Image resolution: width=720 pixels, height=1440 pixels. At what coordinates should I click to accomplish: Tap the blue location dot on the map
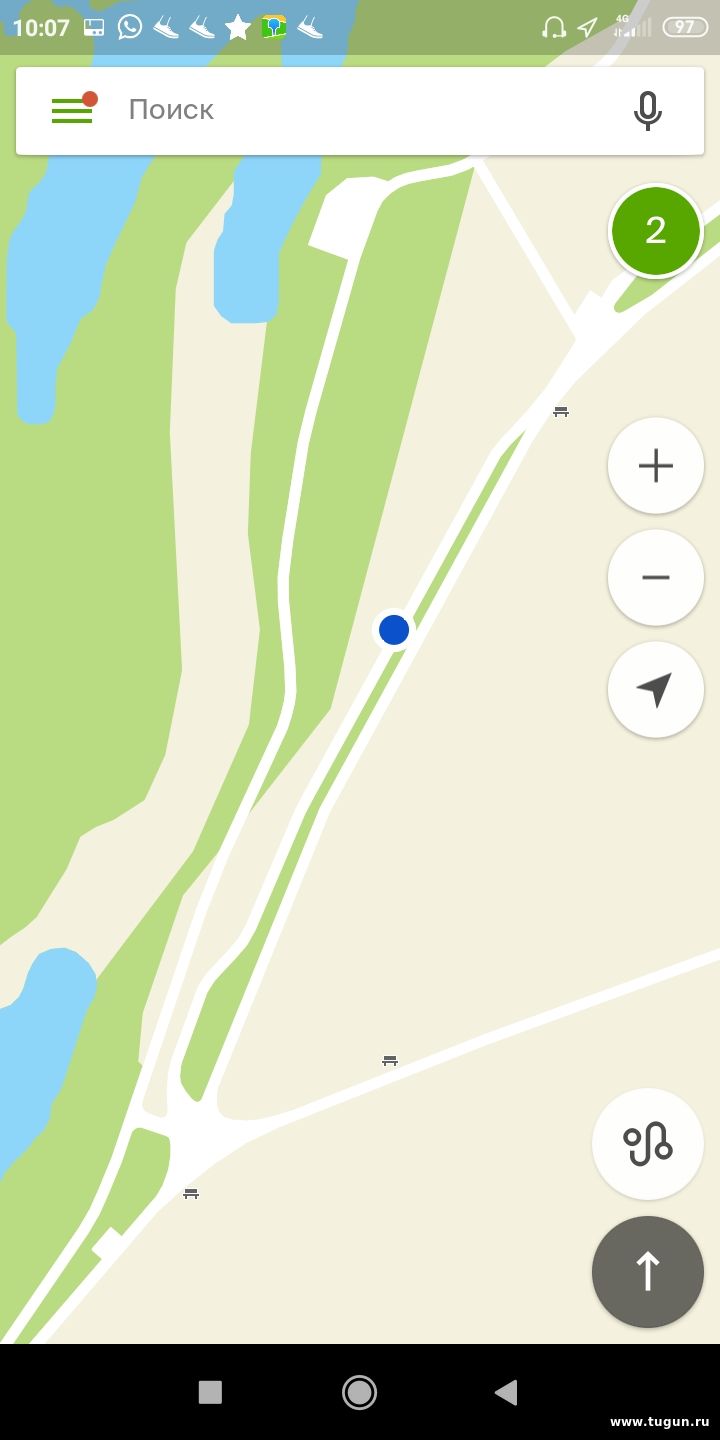(x=394, y=630)
